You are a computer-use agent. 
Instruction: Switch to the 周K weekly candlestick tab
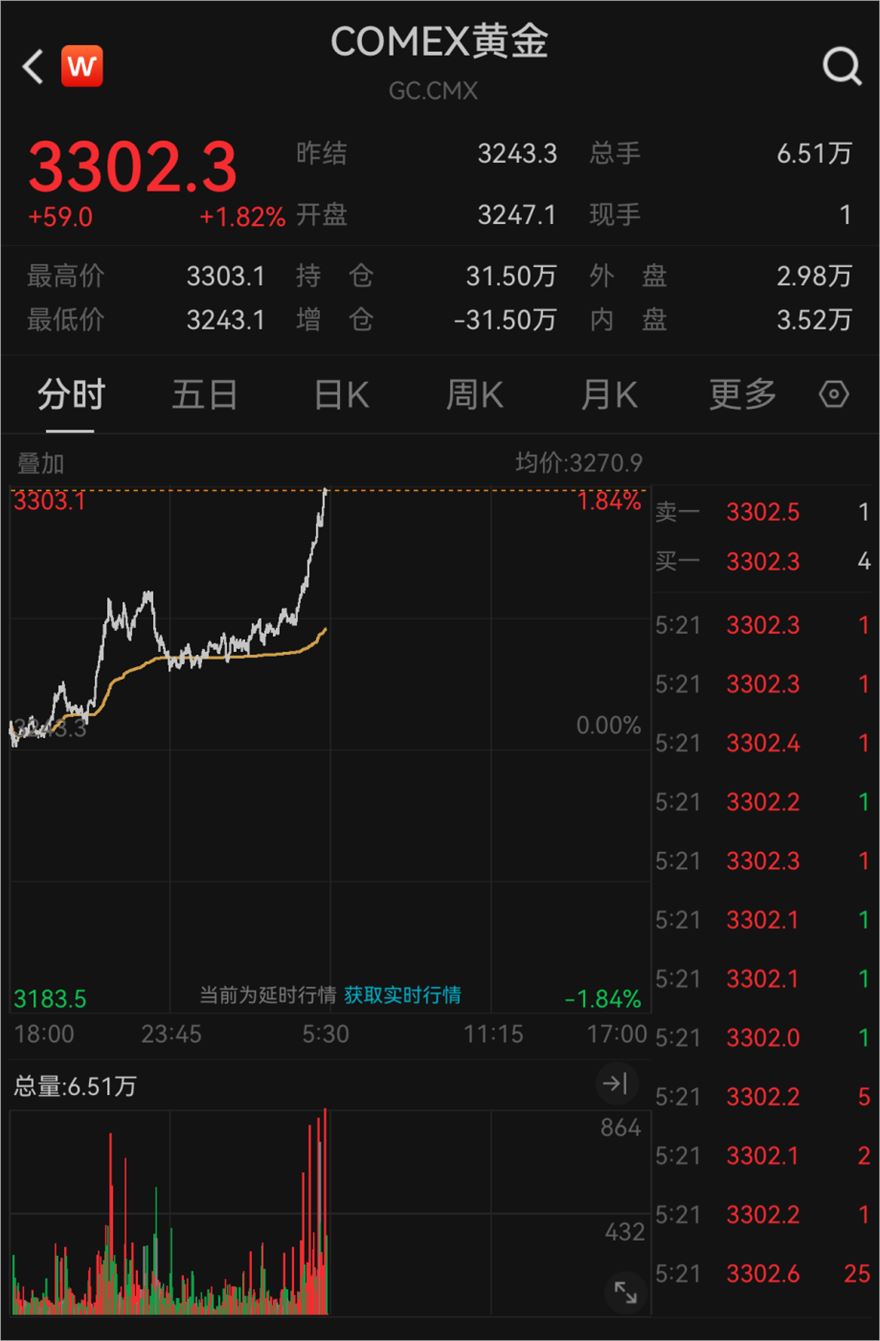point(474,395)
